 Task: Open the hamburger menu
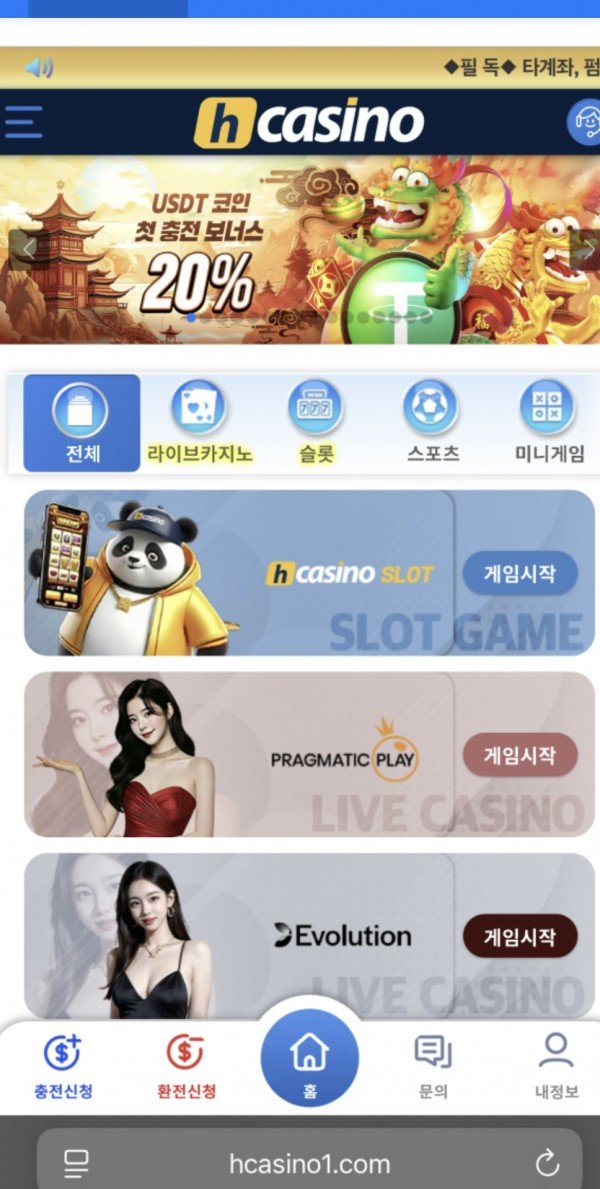[24, 122]
